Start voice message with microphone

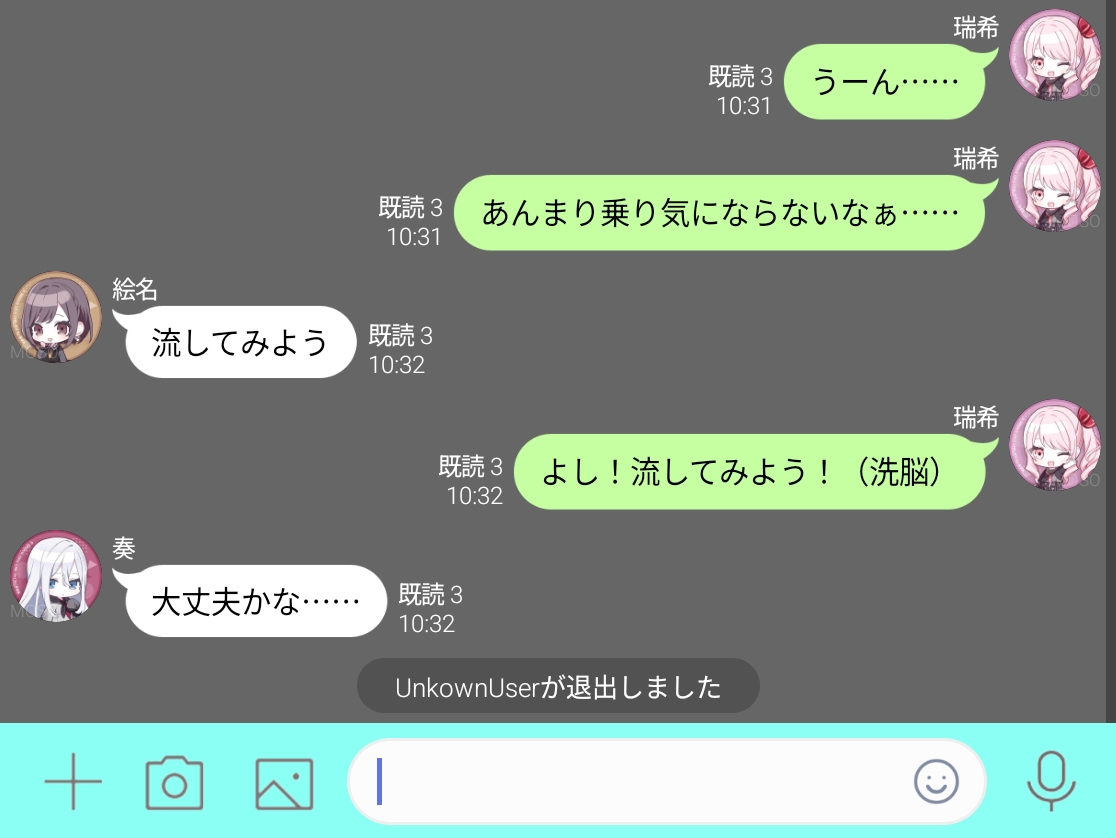click(x=1050, y=781)
